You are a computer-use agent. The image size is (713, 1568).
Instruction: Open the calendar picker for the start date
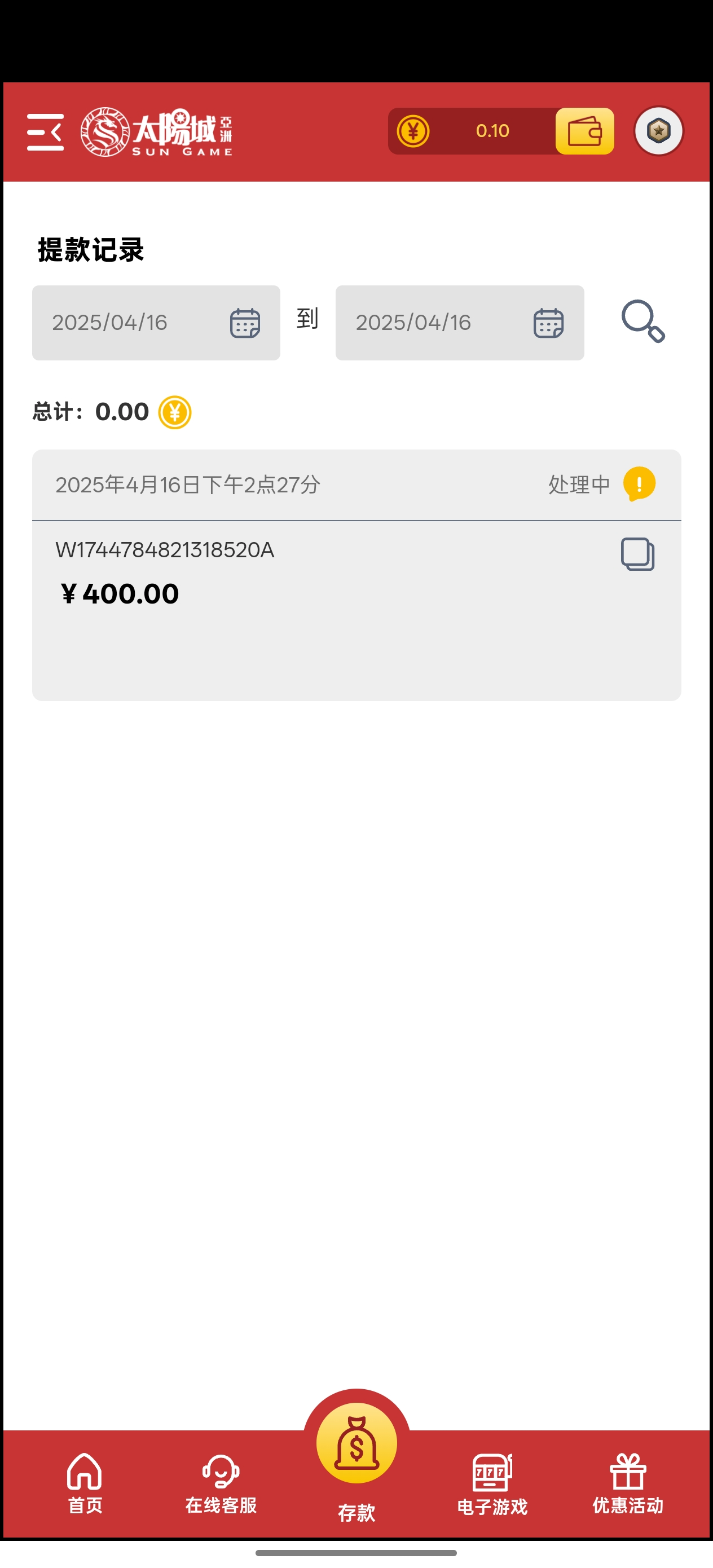[x=246, y=323]
